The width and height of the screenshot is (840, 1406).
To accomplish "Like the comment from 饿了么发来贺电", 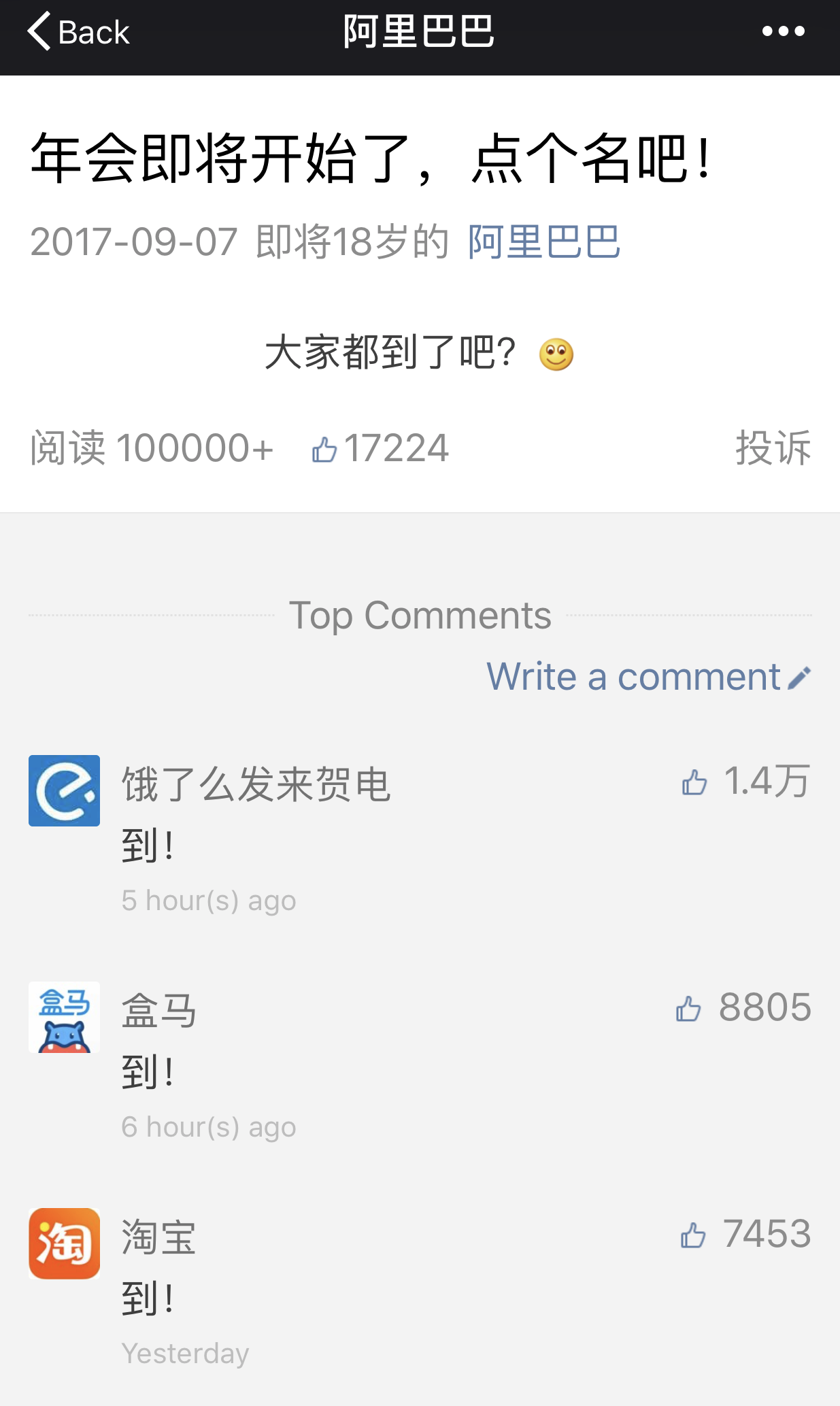I will (x=694, y=782).
